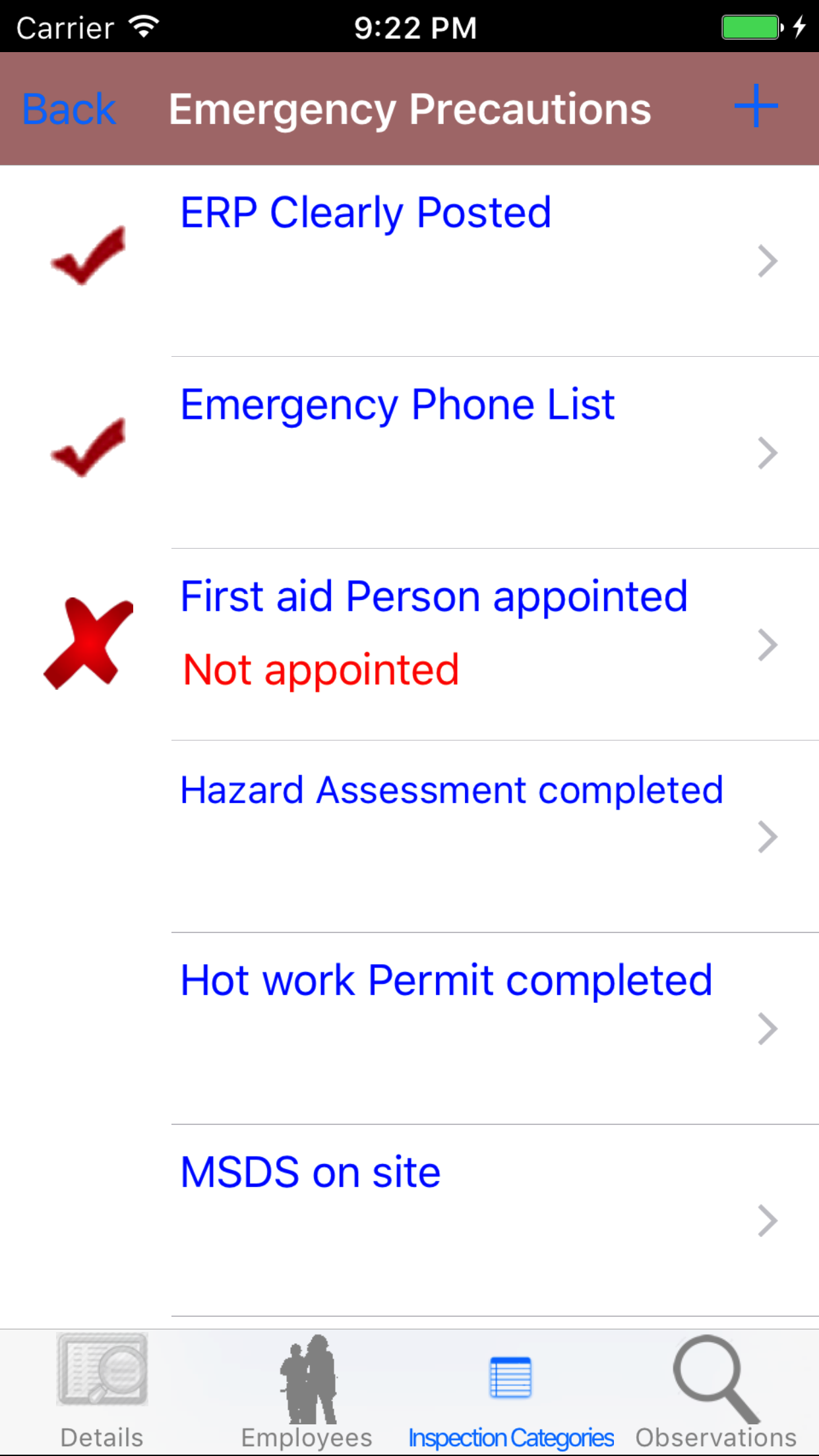Add a new precaution item with plus
Screen dimensions: 819x1456
[x=756, y=106]
